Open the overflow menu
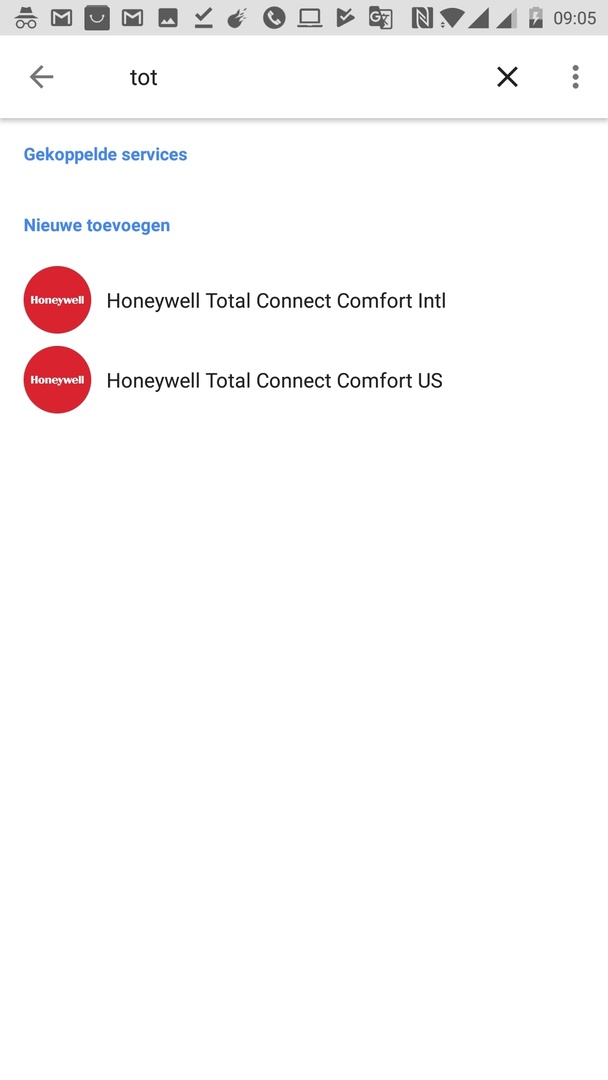The width and height of the screenshot is (608, 1080). coord(575,77)
